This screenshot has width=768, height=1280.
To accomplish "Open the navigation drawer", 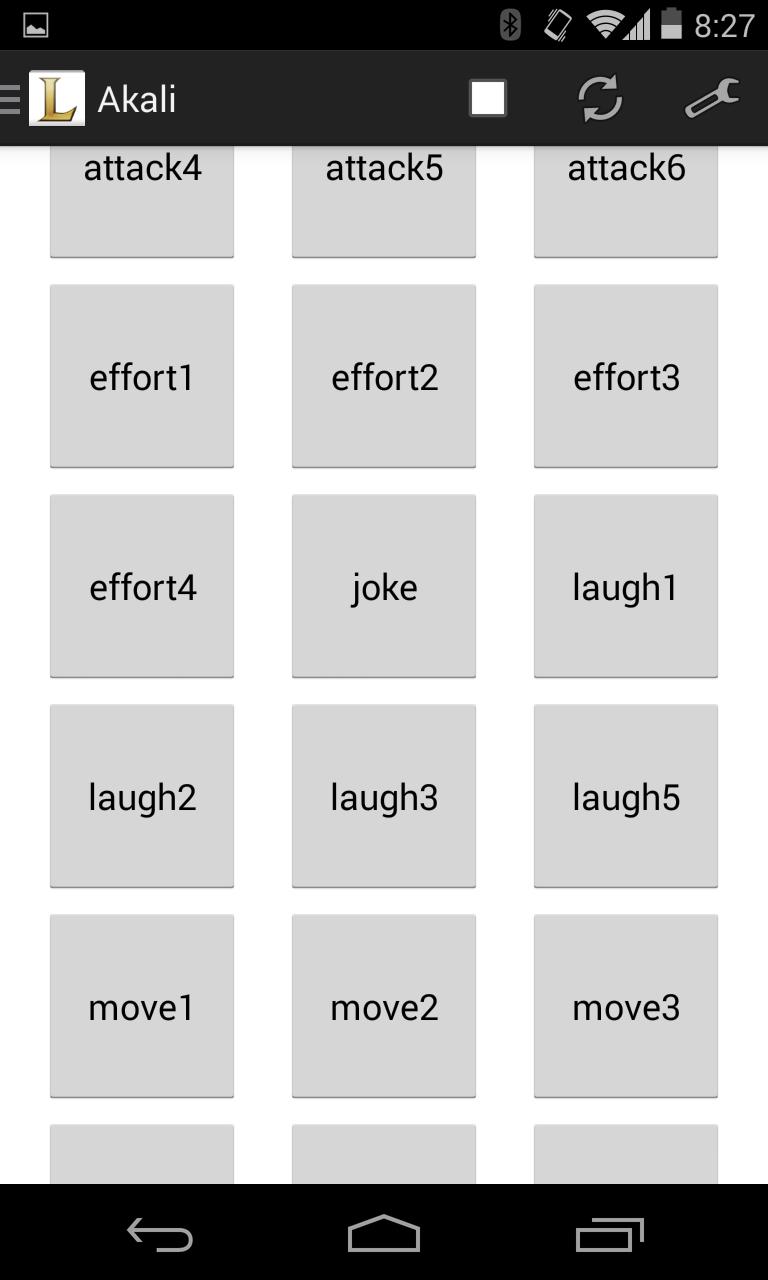I will point(8,97).
